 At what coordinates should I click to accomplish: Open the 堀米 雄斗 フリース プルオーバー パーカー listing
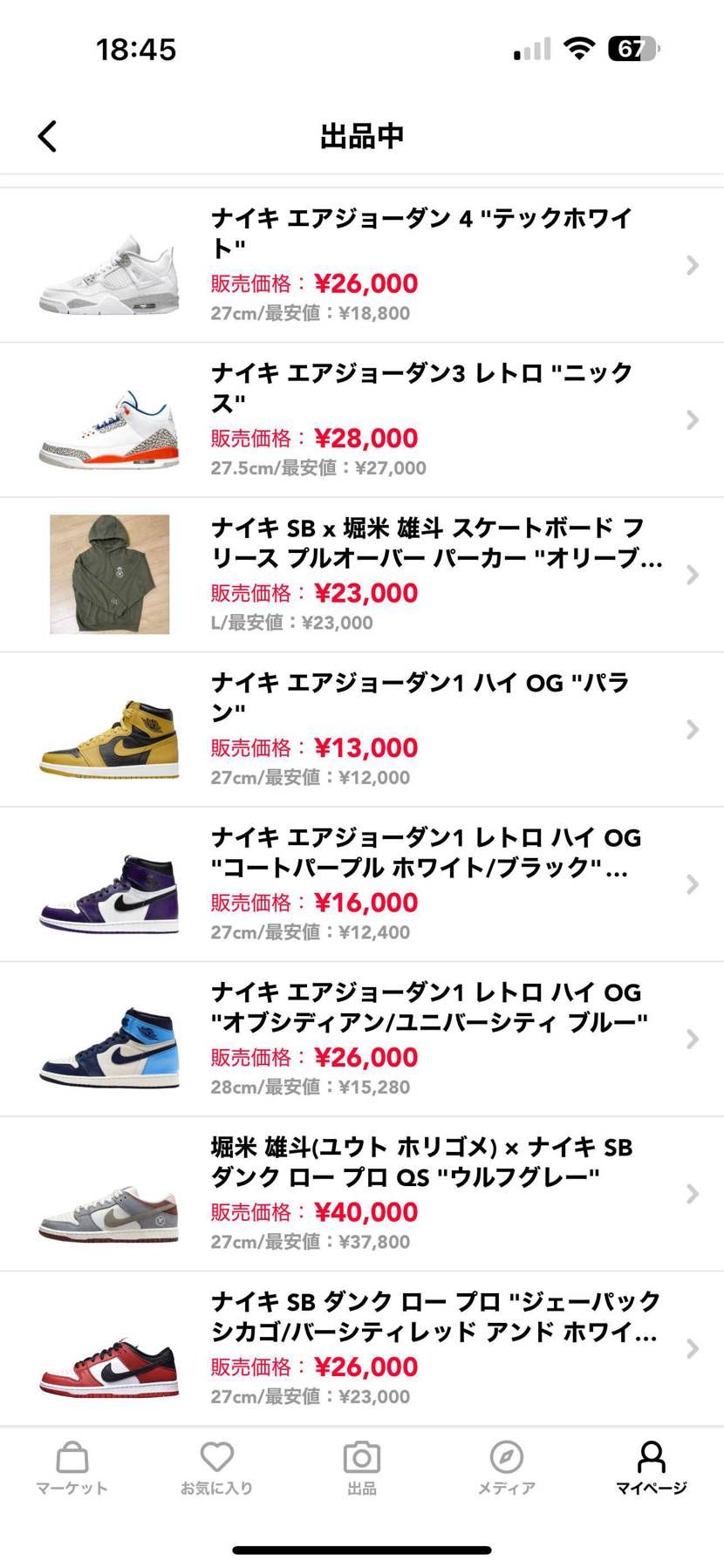(362, 575)
